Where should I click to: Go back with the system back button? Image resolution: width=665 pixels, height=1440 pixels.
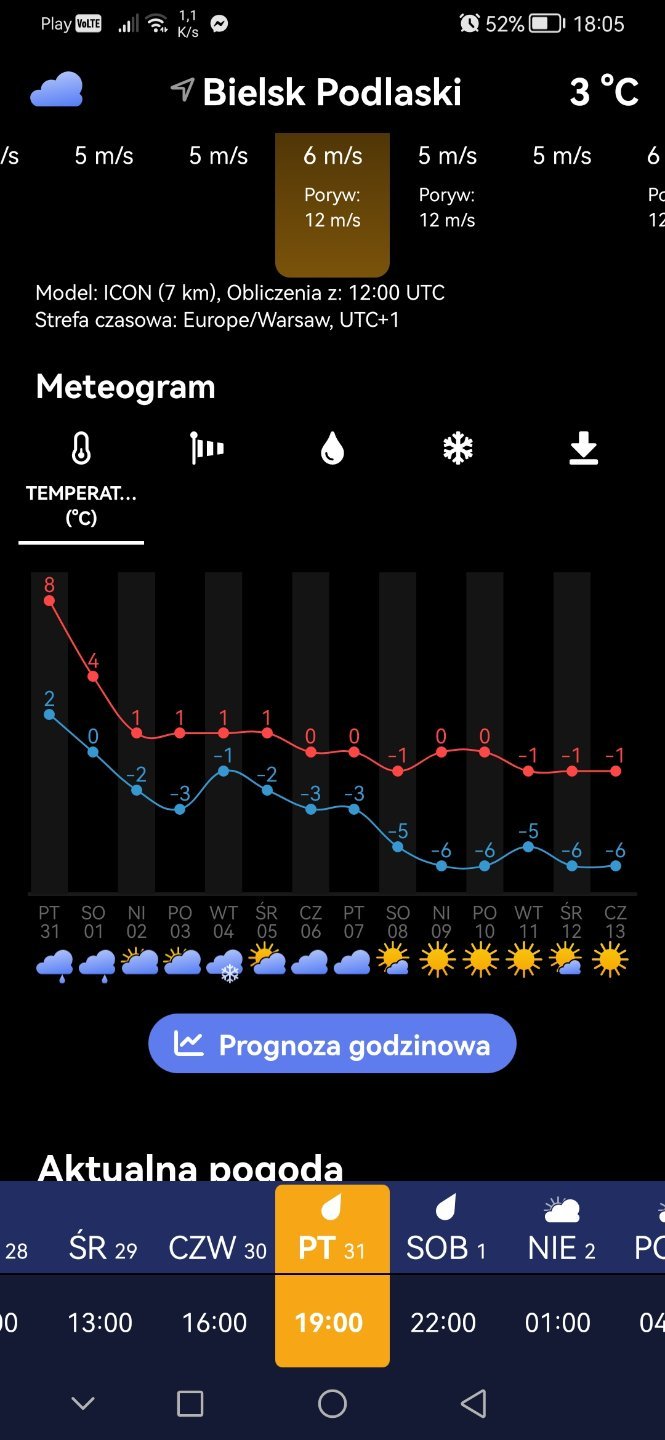point(474,1404)
